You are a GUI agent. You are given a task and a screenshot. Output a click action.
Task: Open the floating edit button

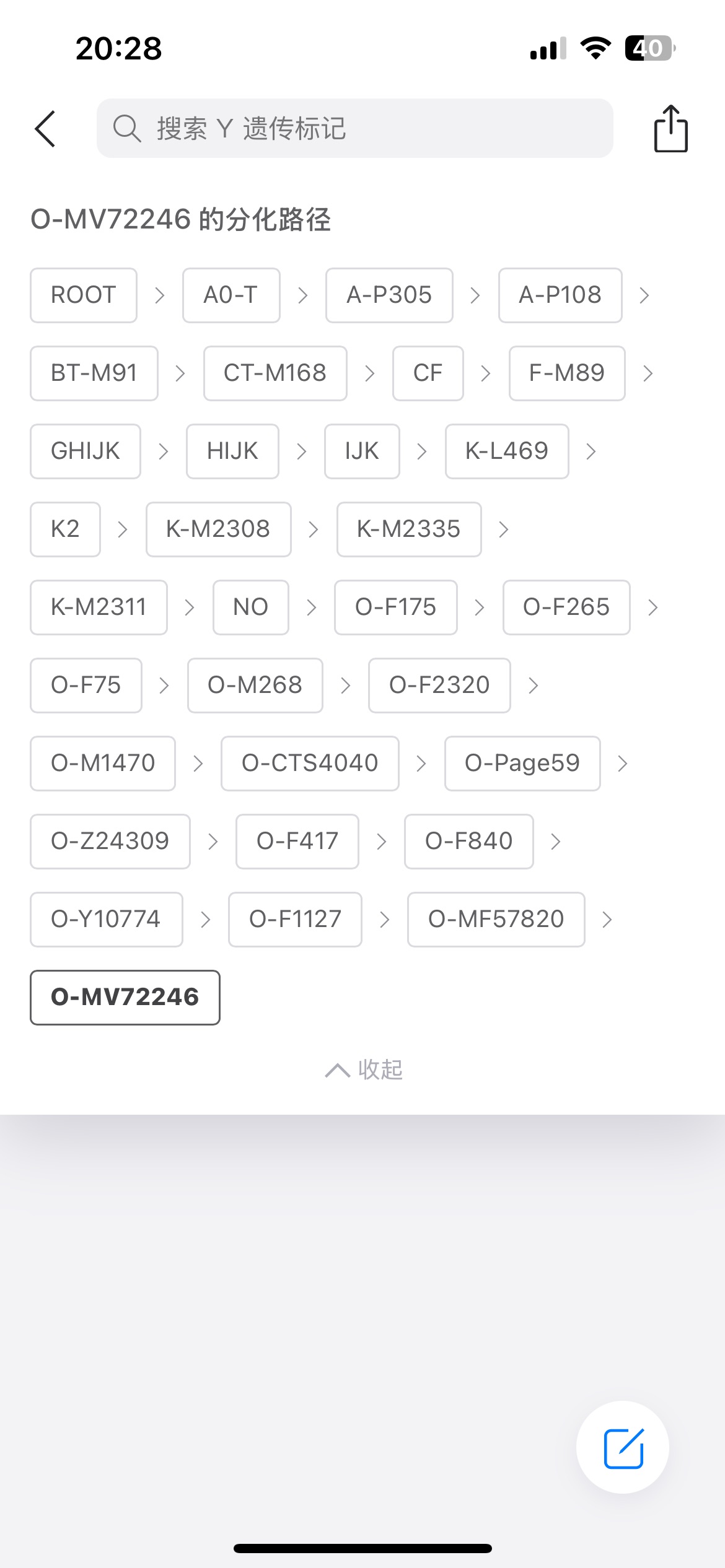click(623, 1448)
